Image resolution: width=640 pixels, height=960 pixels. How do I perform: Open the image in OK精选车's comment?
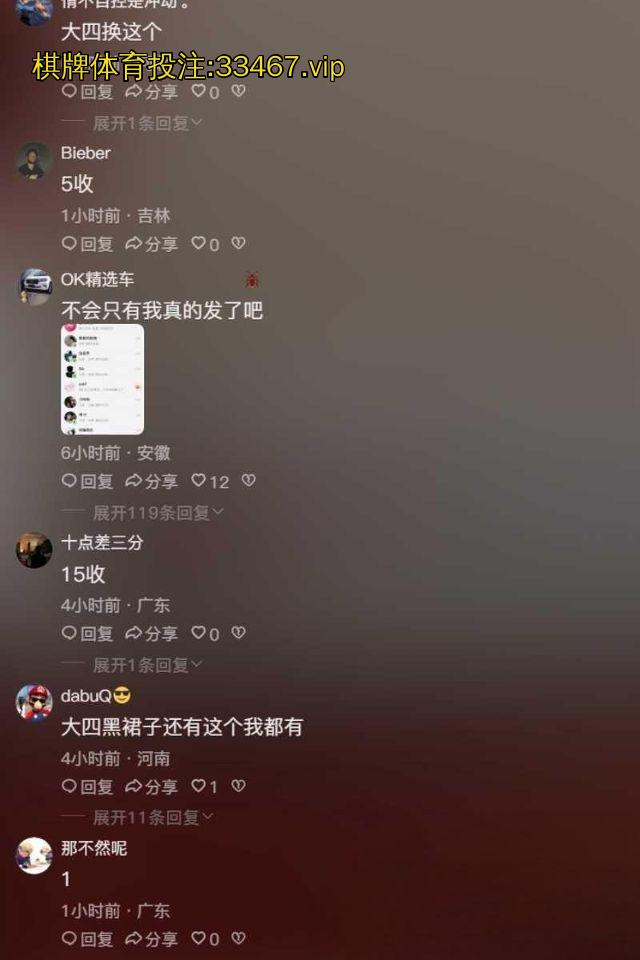(x=102, y=379)
